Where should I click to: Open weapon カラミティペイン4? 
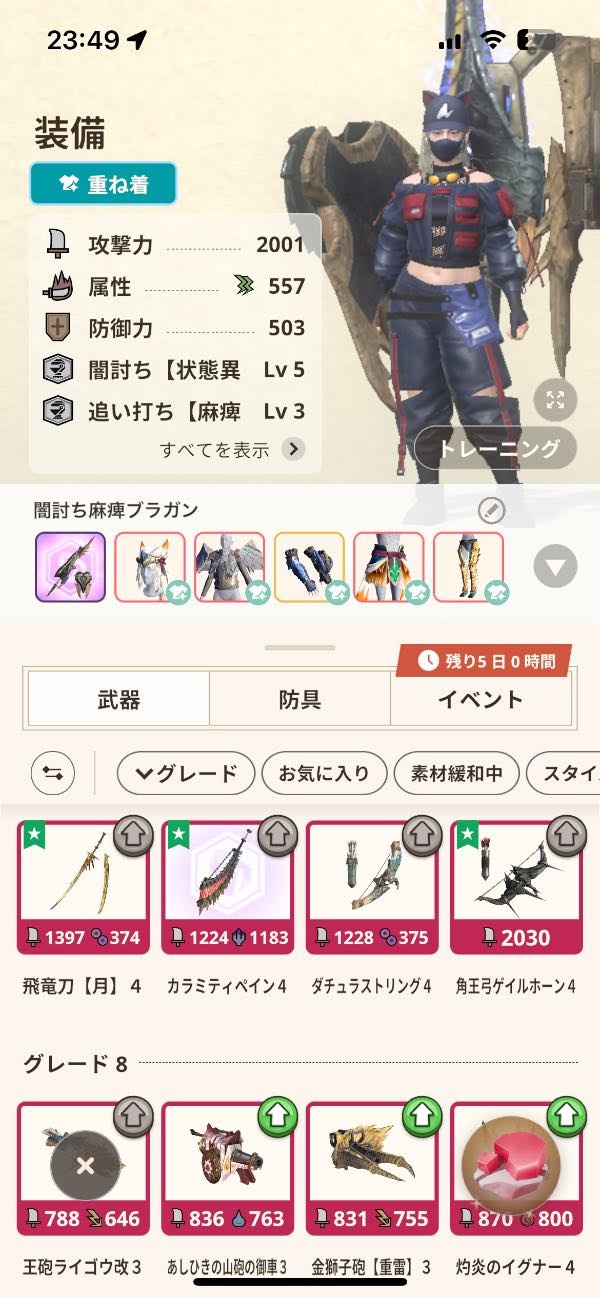(227, 887)
